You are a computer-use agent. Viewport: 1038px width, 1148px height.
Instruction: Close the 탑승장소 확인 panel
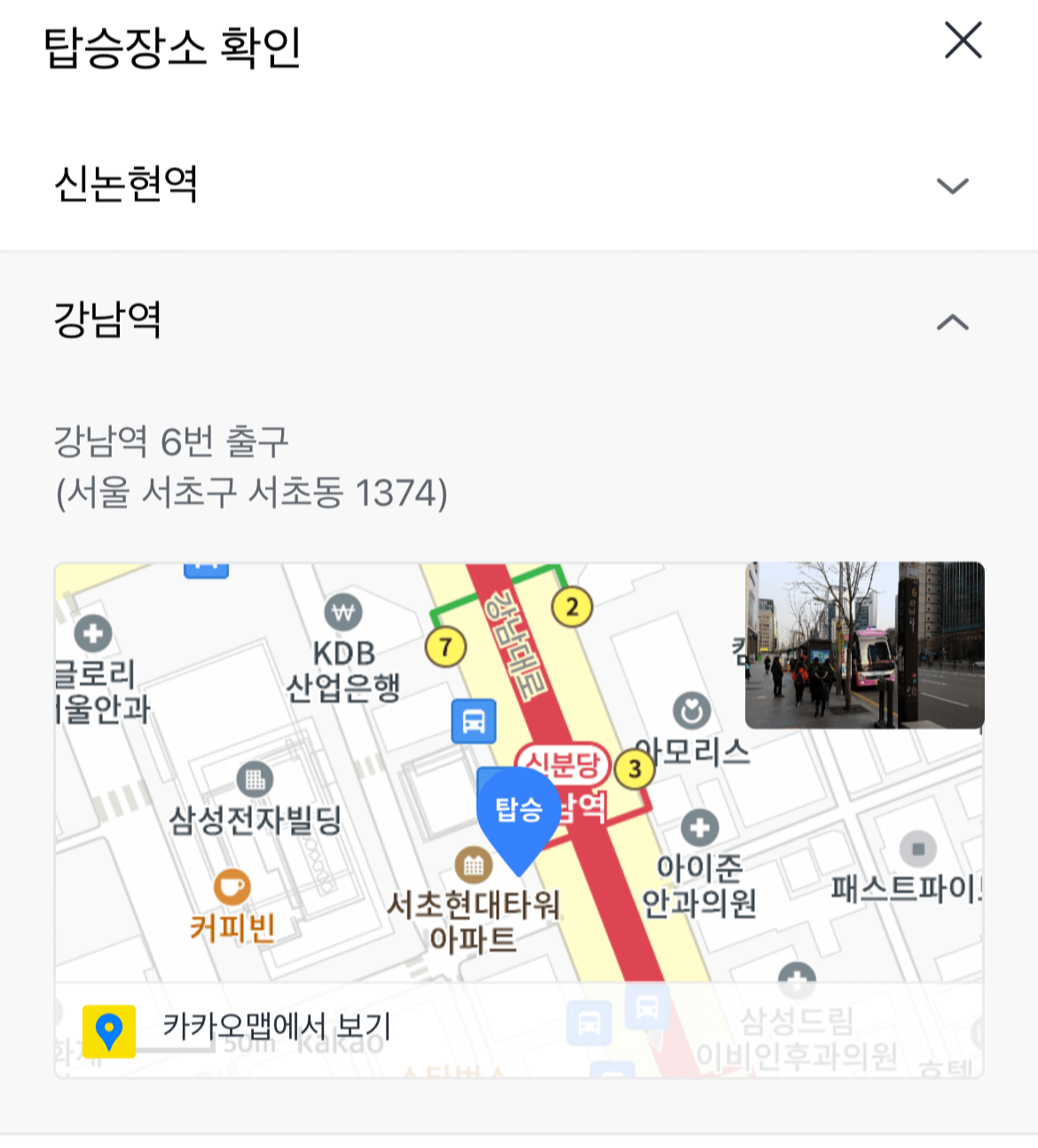coord(963,41)
